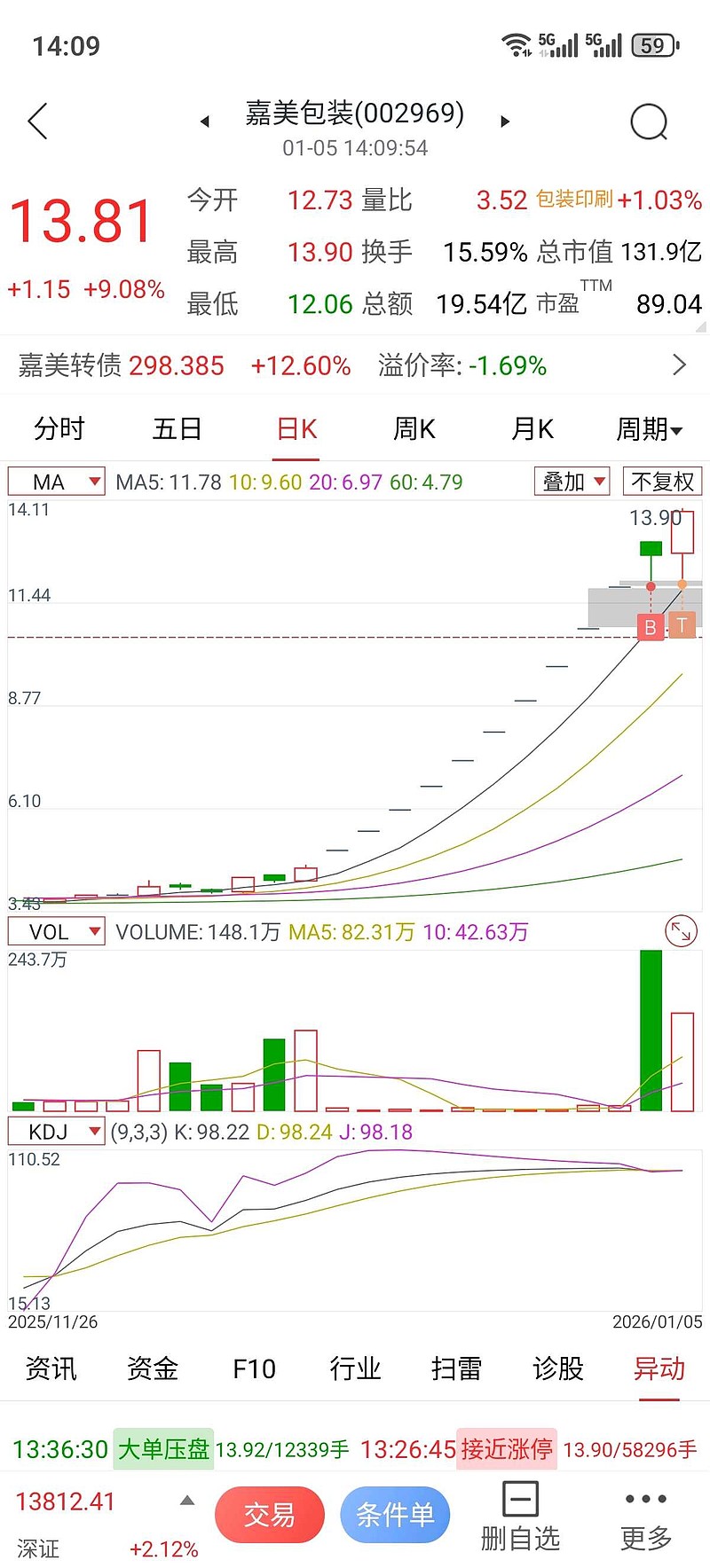Click the back arrow to exit stock page

point(37,122)
